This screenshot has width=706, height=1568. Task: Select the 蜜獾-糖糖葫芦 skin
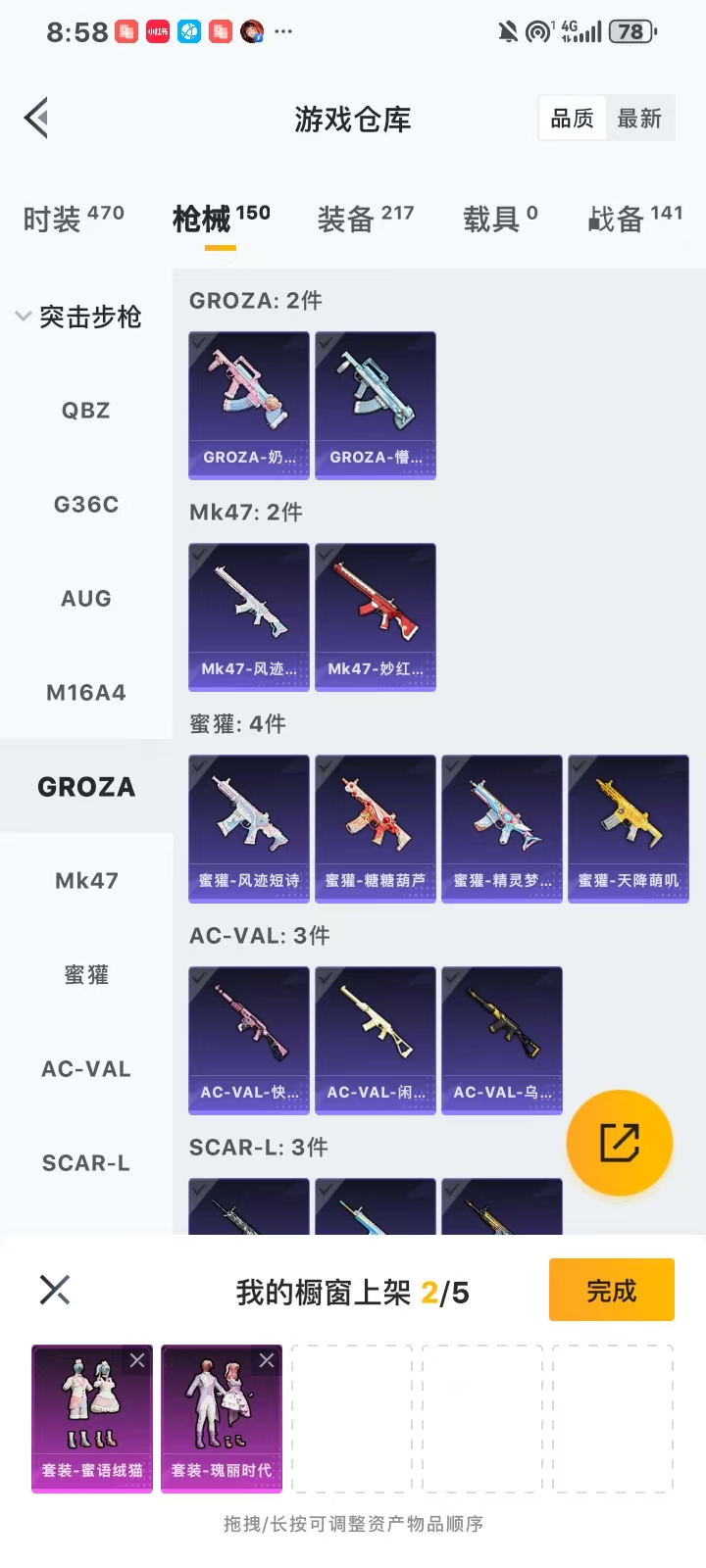tap(376, 828)
